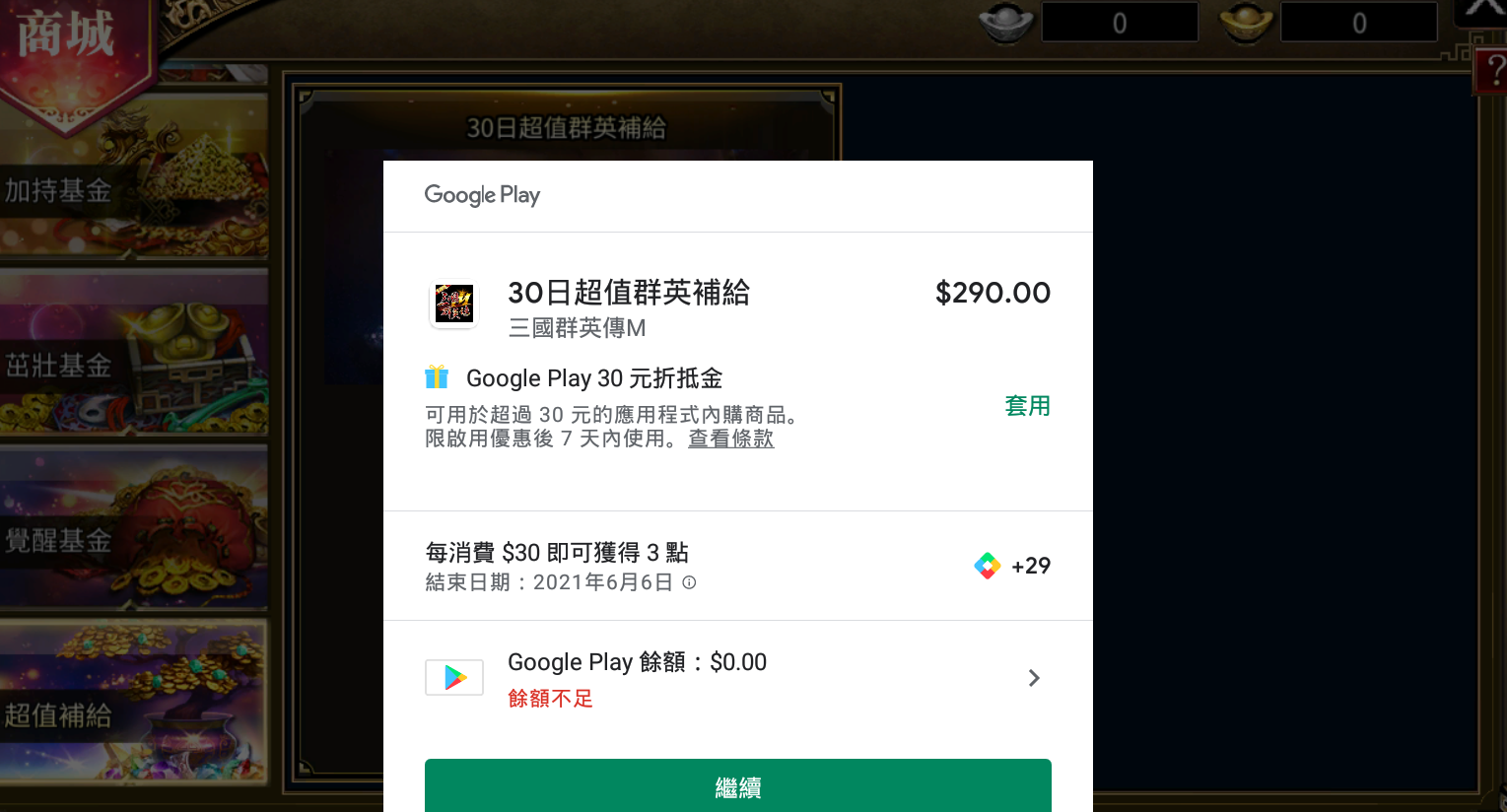Tap the green 繼續 button
This screenshot has height=812, width=1507.
click(737, 786)
